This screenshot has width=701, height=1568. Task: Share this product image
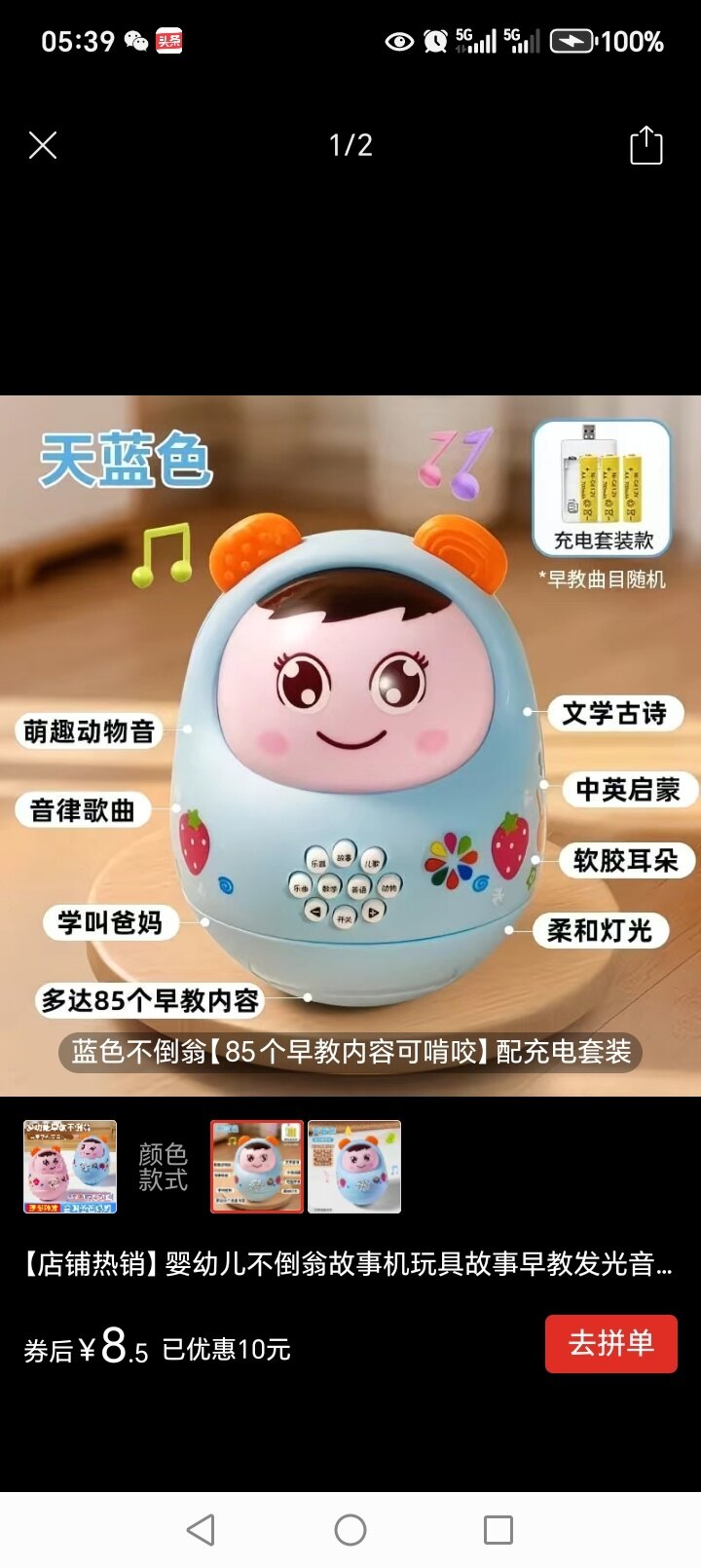click(x=646, y=145)
